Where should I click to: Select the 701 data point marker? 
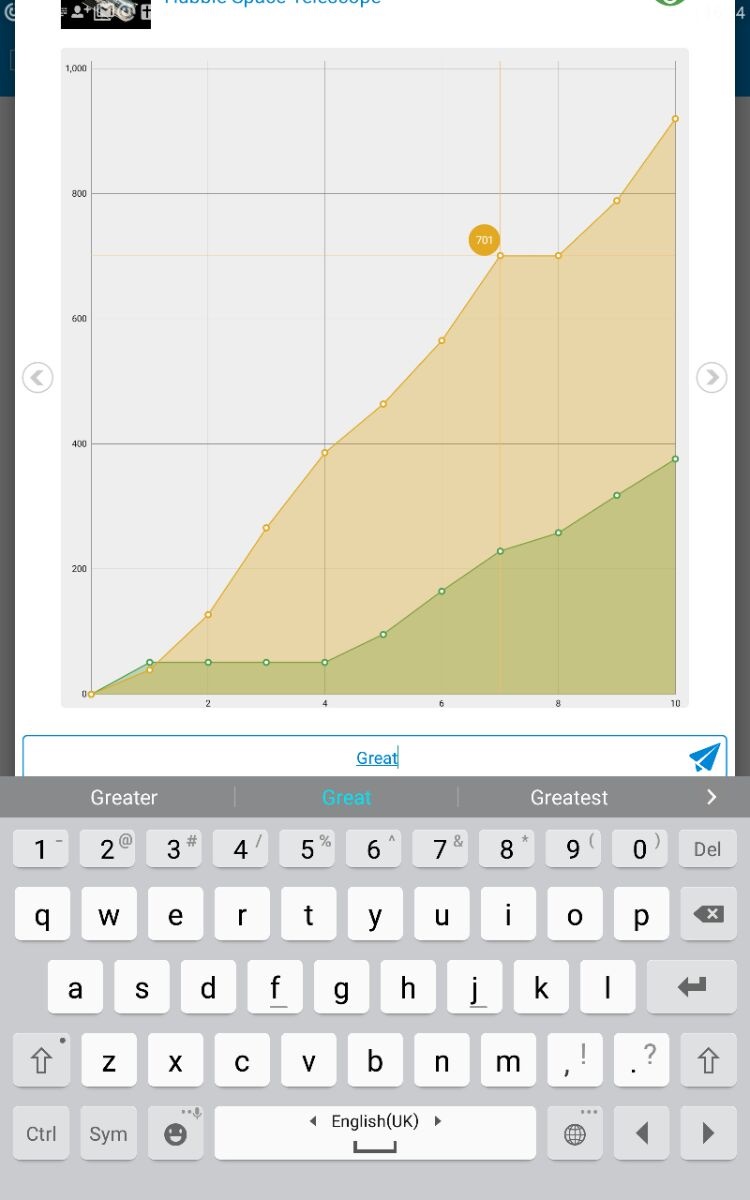click(x=484, y=240)
